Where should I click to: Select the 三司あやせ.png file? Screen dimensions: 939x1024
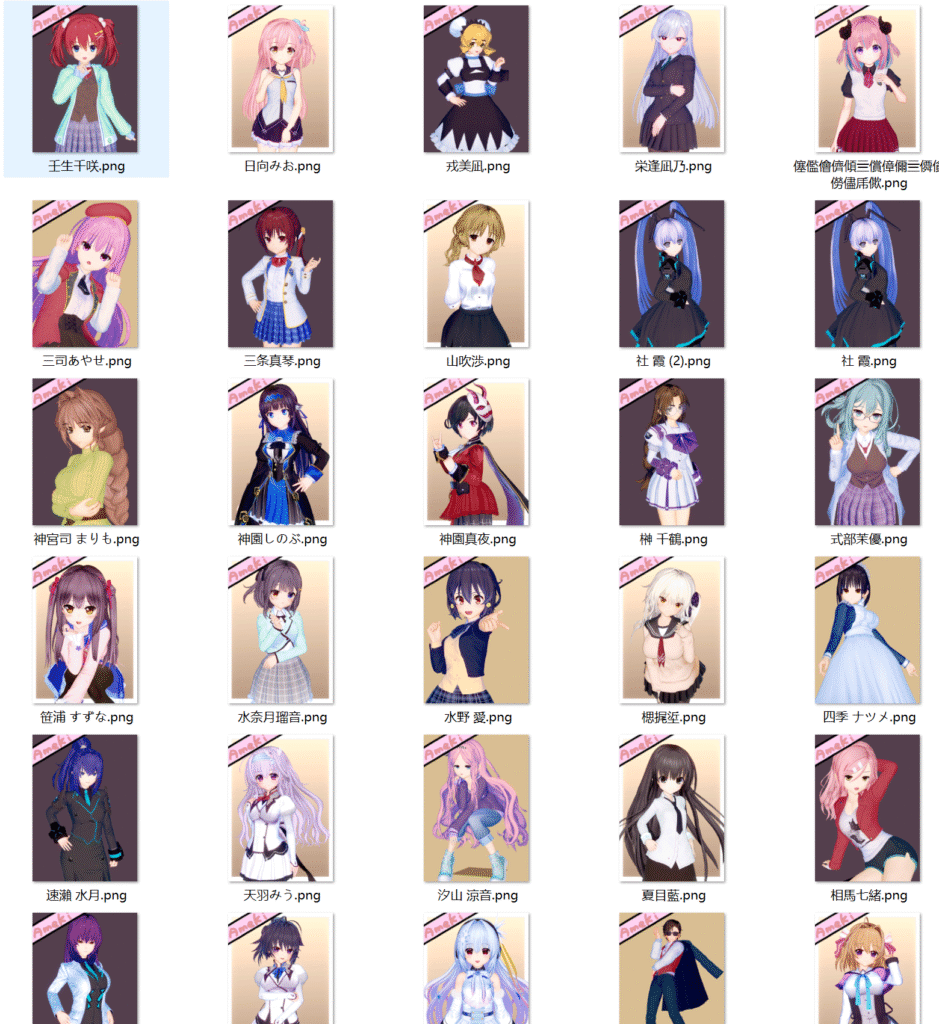(85, 273)
